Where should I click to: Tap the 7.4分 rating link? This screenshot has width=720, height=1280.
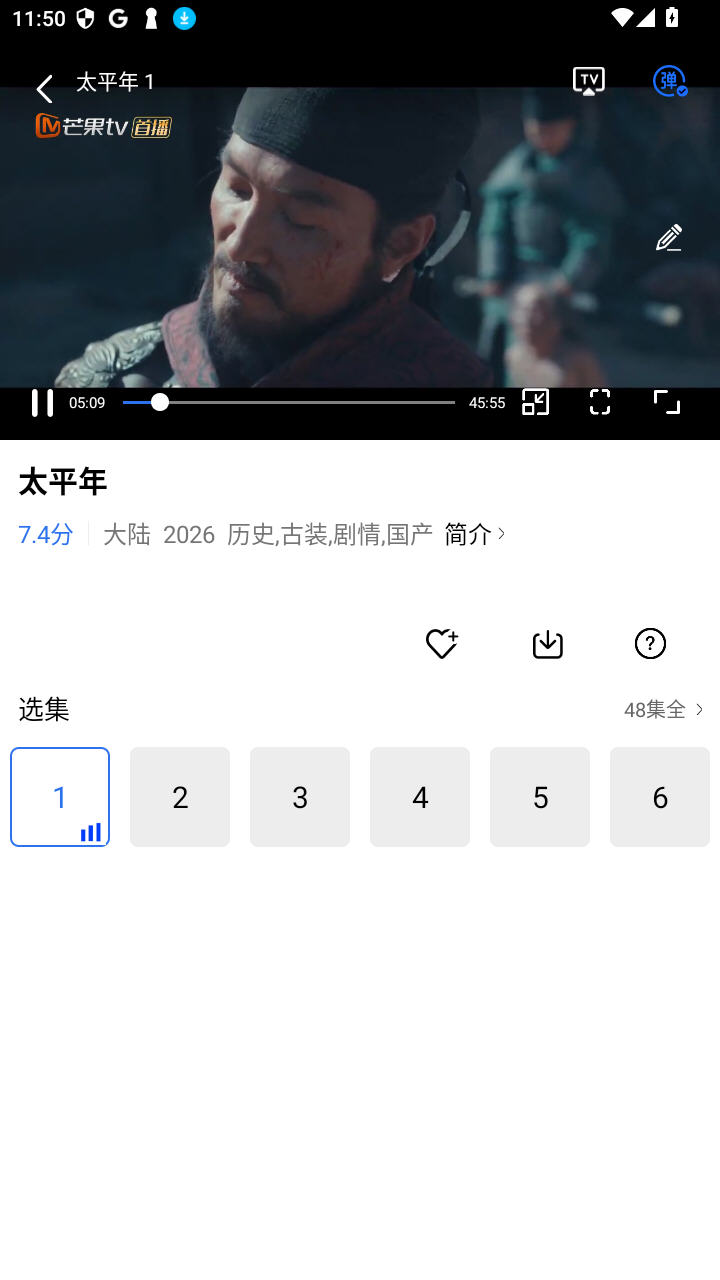(45, 535)
